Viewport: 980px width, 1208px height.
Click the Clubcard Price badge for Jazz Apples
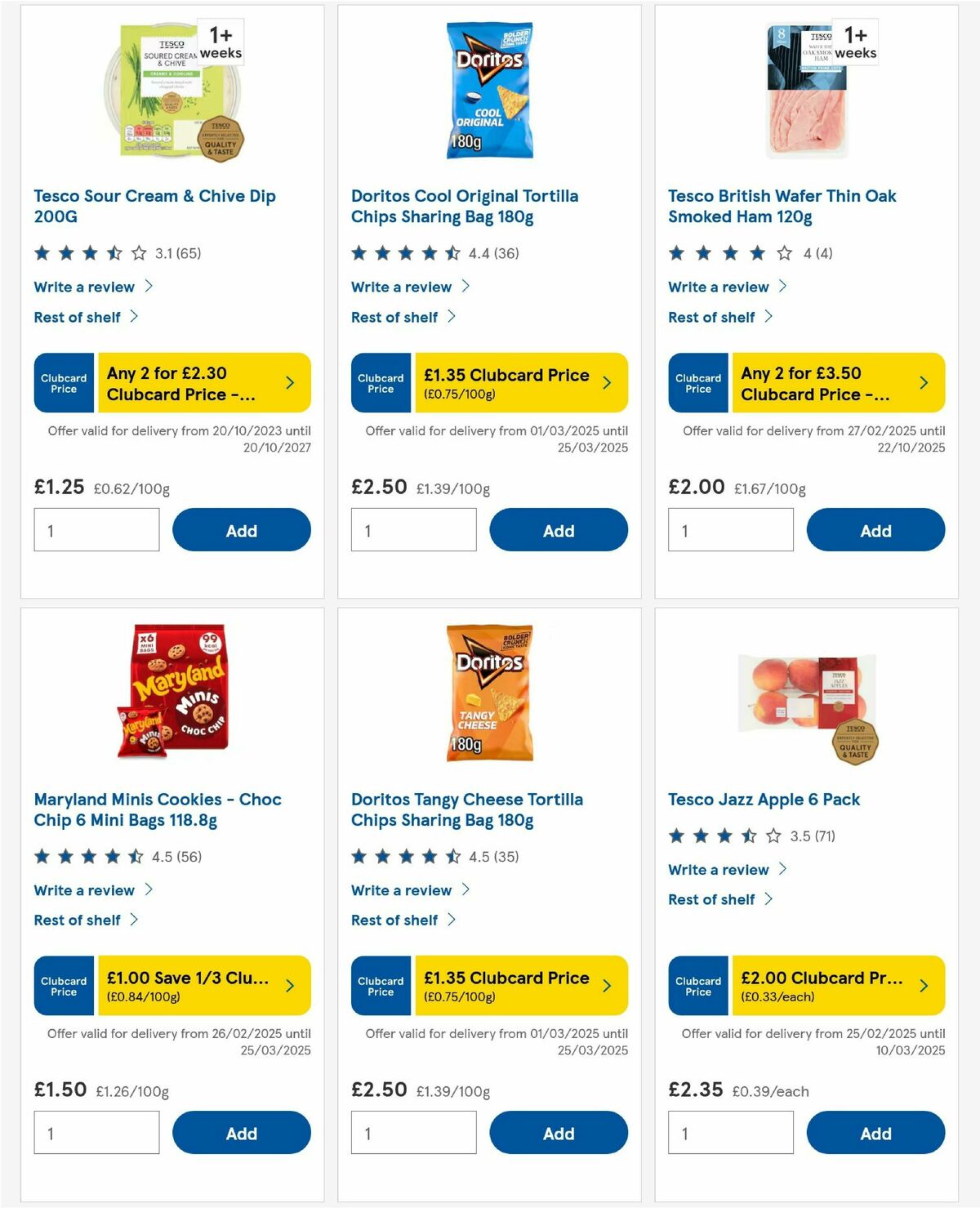click(x=697, y=985)
